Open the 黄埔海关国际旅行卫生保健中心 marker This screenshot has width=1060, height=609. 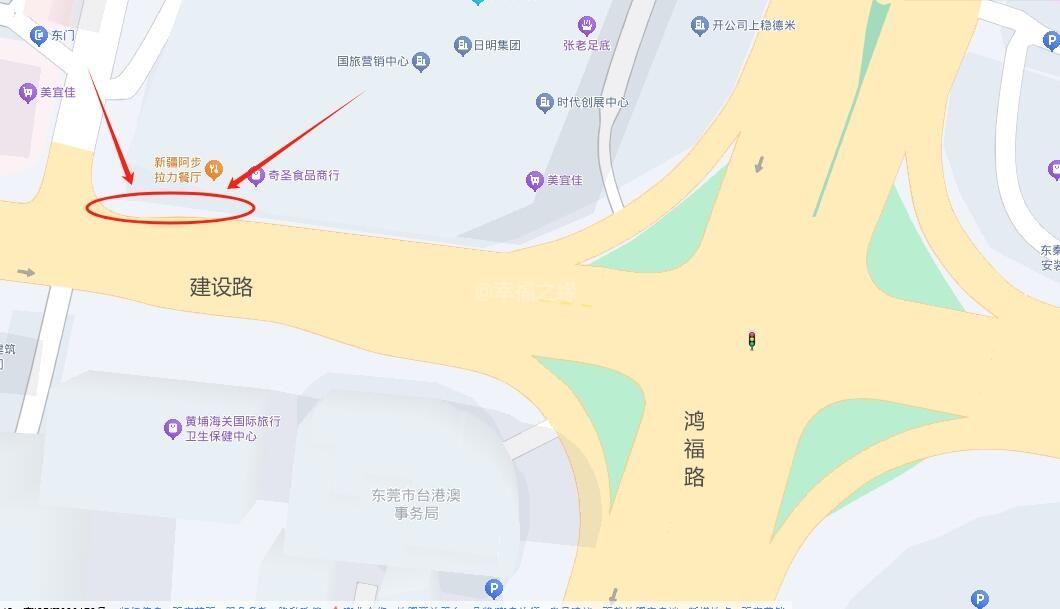point(173,429)
